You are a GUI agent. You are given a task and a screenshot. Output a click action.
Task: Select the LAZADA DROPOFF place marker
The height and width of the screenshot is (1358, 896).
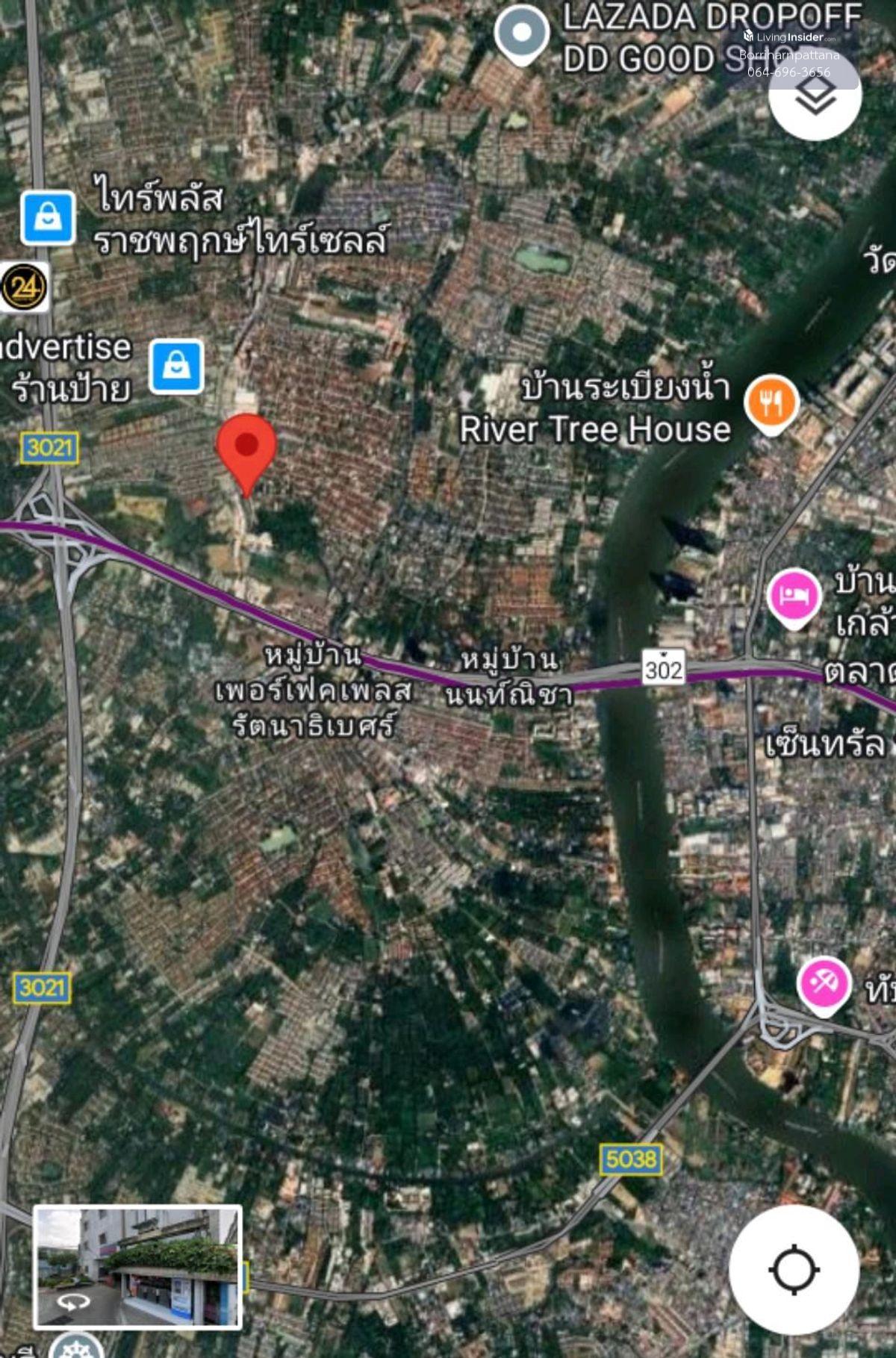[522, 34]
